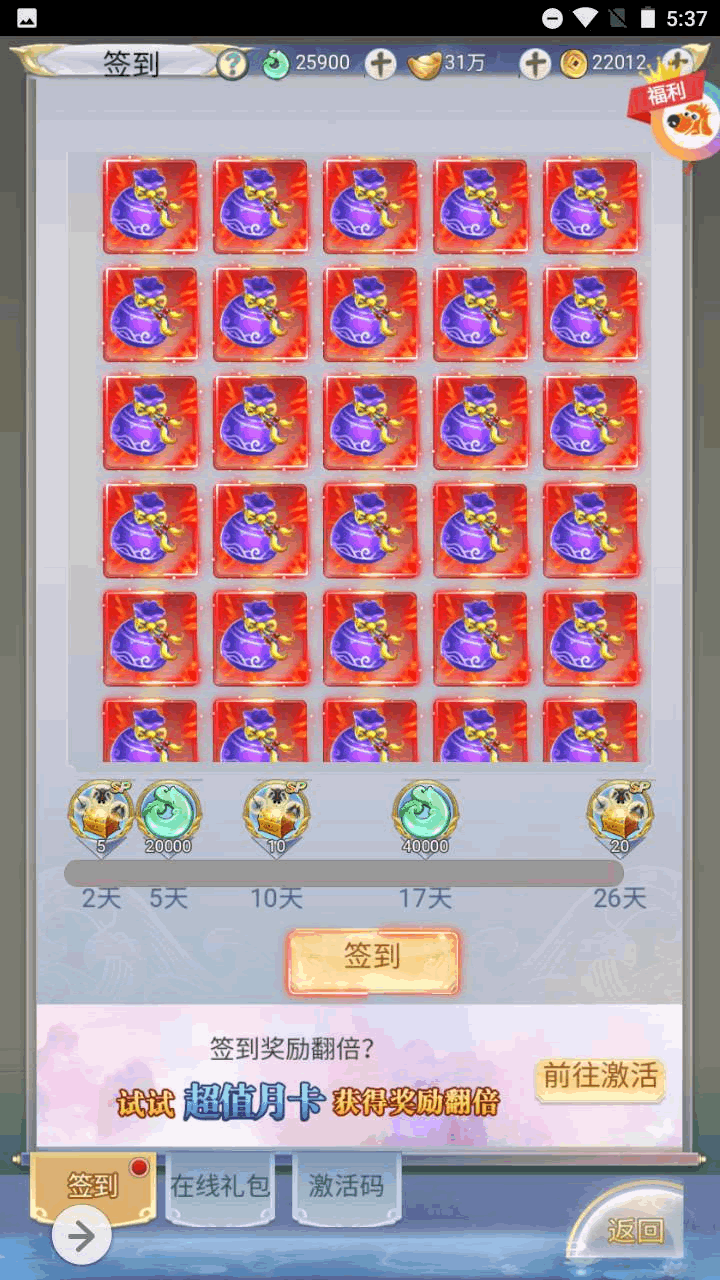Select the 签到 bottom tab
Image resolution: width=720 pixels, height=1280 pixels.
point(94,1186)
